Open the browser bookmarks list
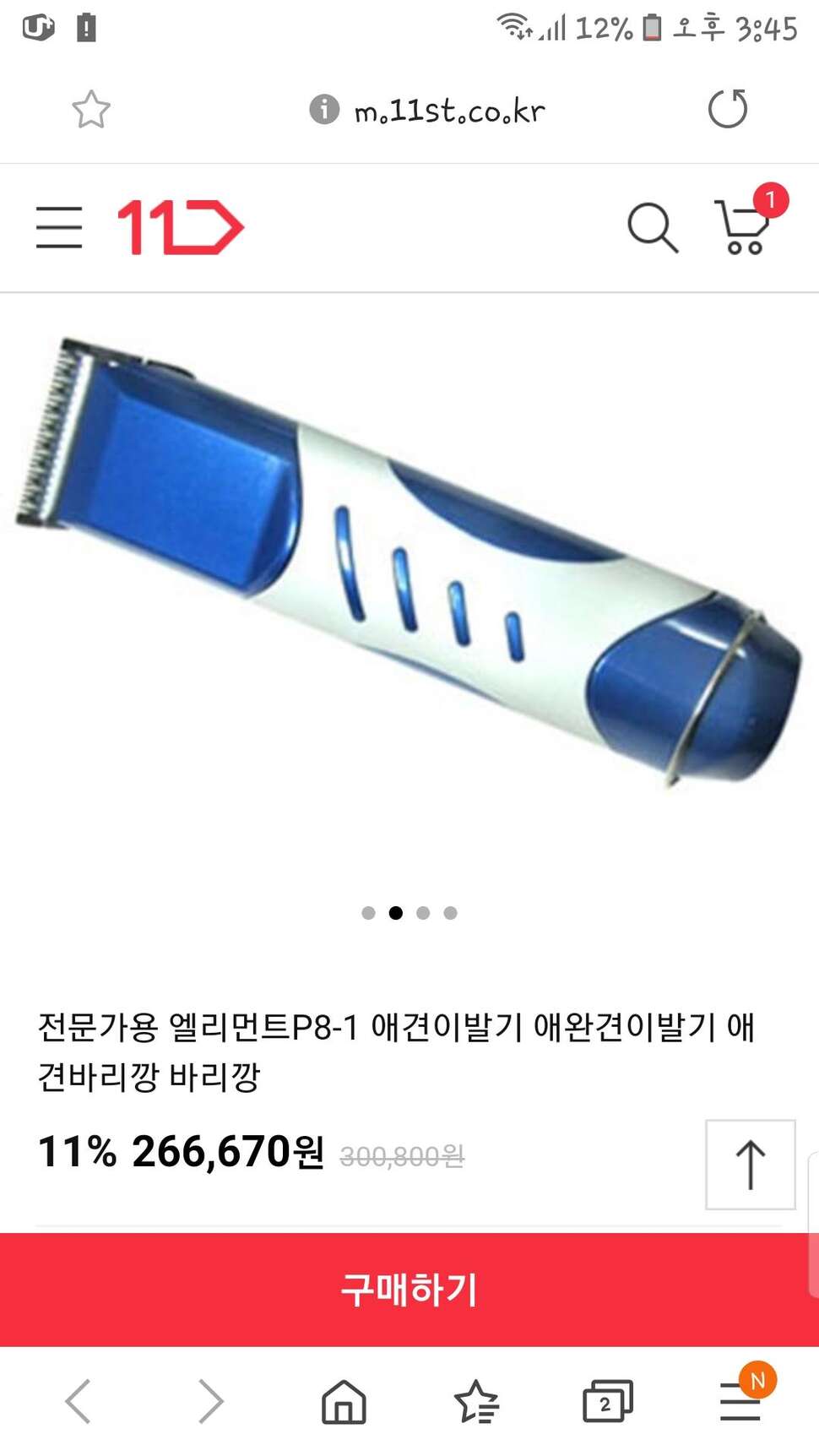This screenshot has height=1456, width=819. coord(476,1402)
